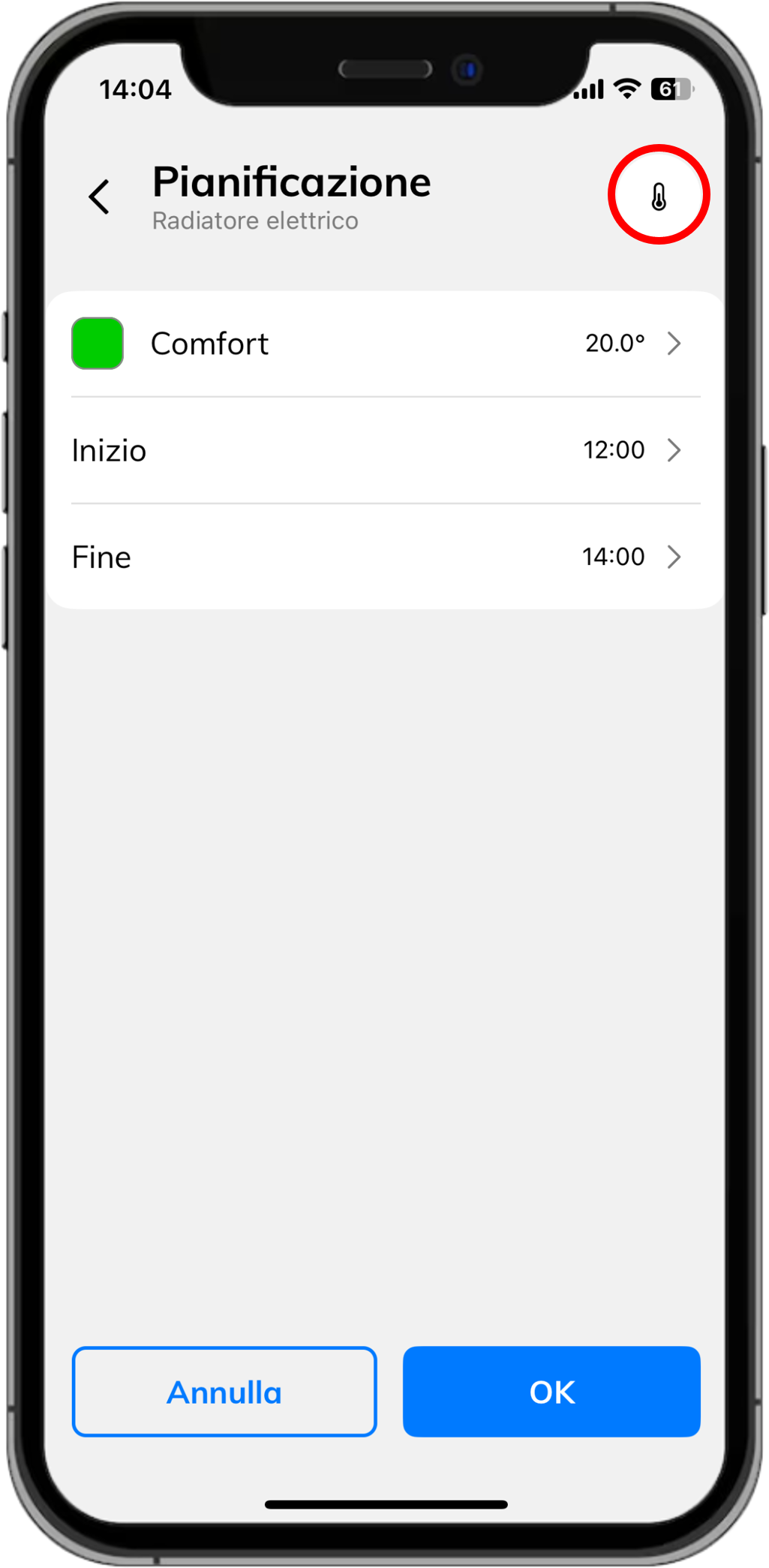
Task: Open the Comfort 20.0° mode row
Action: (385, 344)
